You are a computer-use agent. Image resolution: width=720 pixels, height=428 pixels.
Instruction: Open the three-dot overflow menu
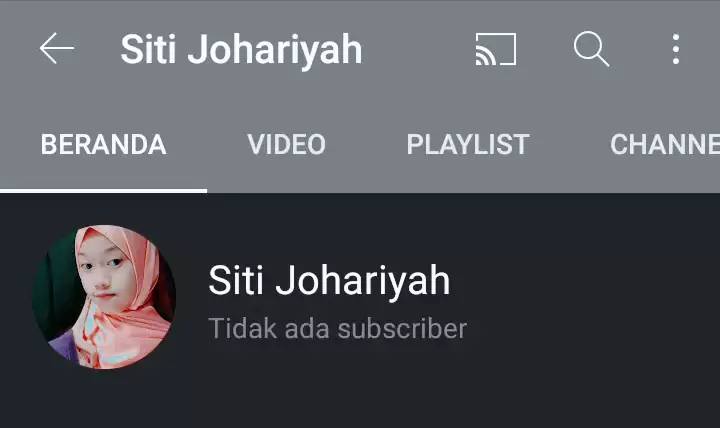676,49
